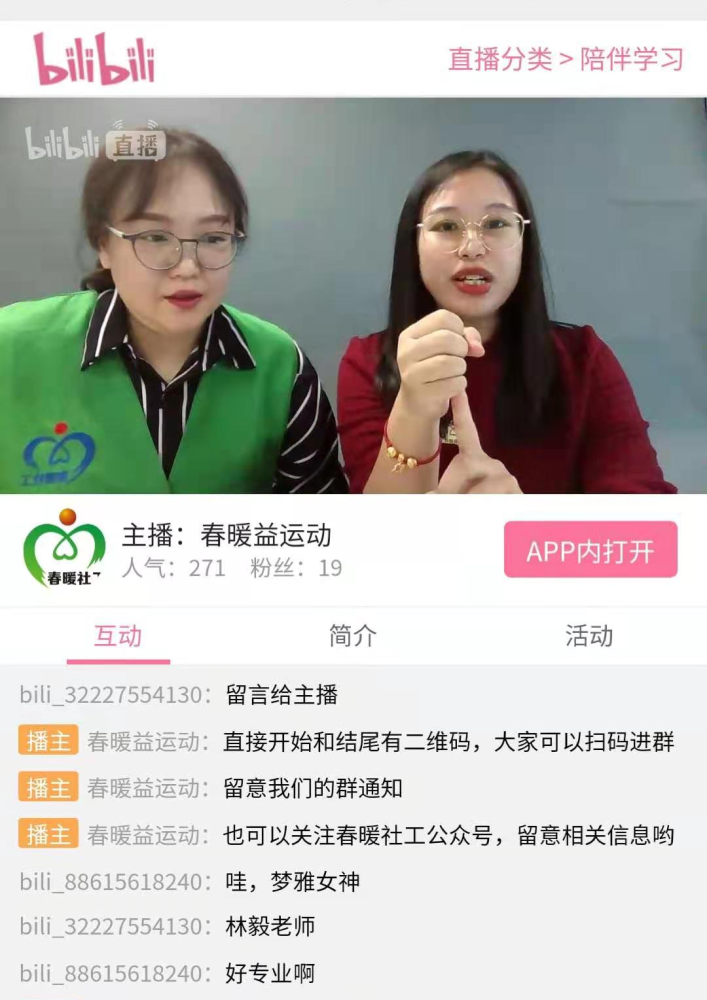Switch to the 活动 tab
This screenshot has width=707, height=1000.
pyautogui.click(x=588, y=636)
